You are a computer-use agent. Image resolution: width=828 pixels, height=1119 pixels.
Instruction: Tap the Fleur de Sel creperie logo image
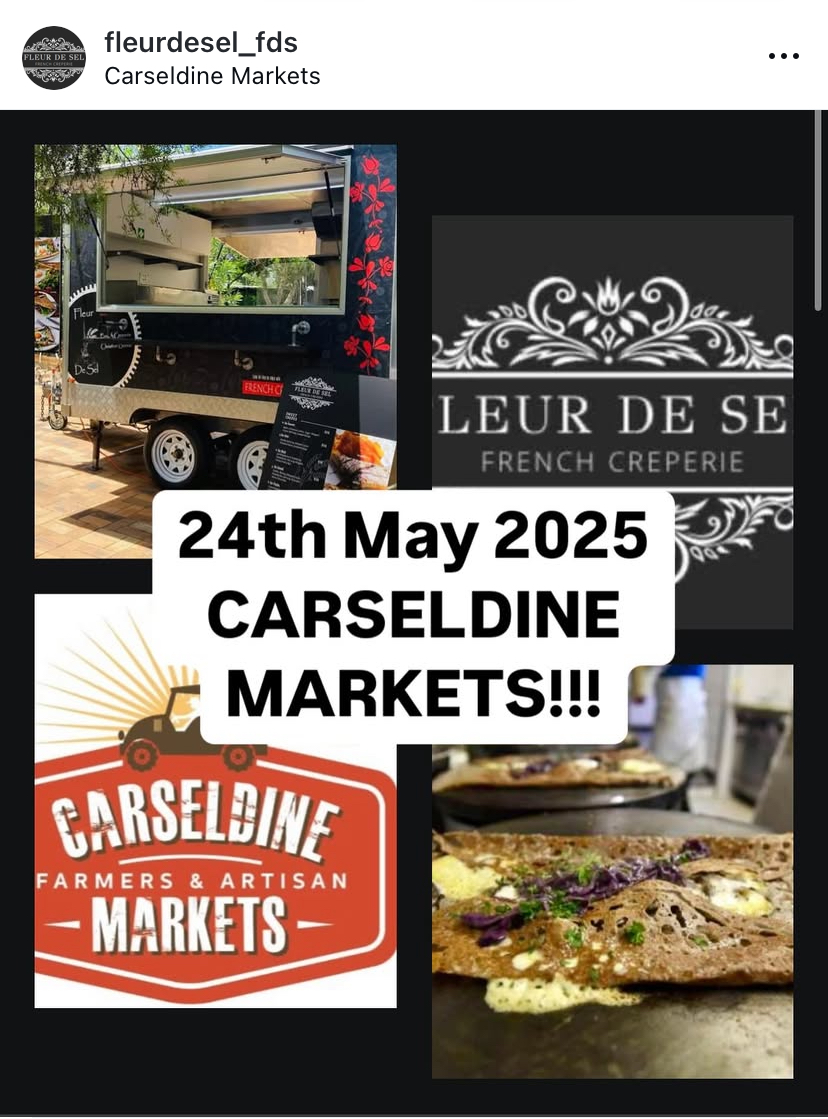[x=612, y=420]
